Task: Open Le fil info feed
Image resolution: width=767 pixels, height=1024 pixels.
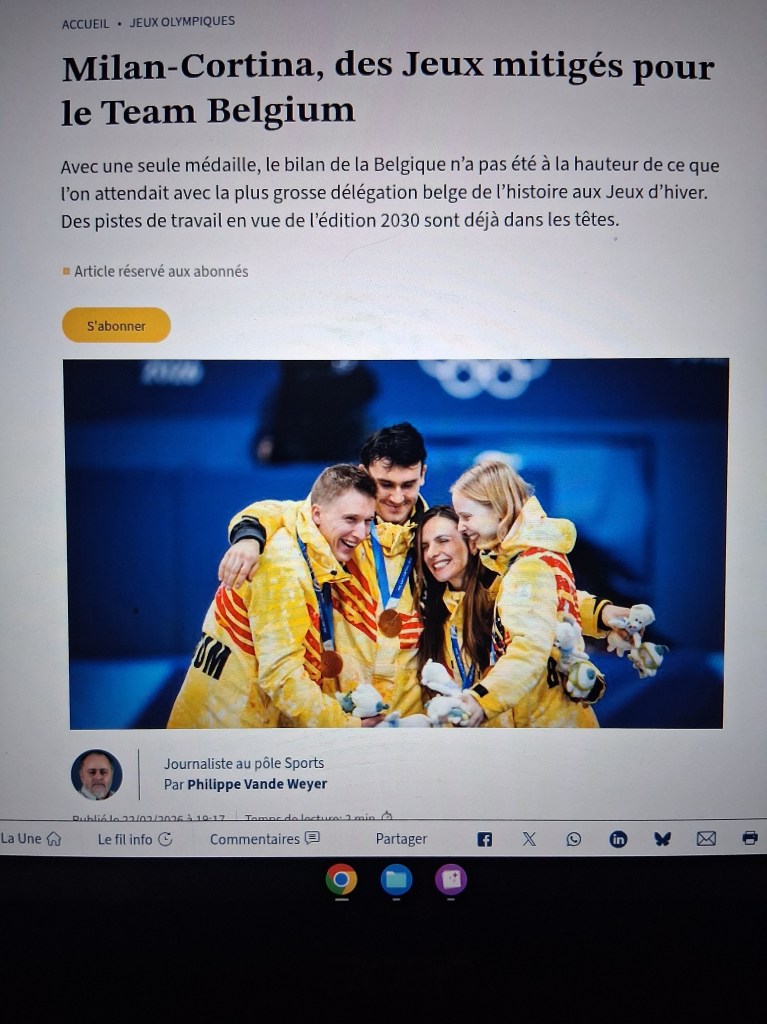Action: [135, 839]
